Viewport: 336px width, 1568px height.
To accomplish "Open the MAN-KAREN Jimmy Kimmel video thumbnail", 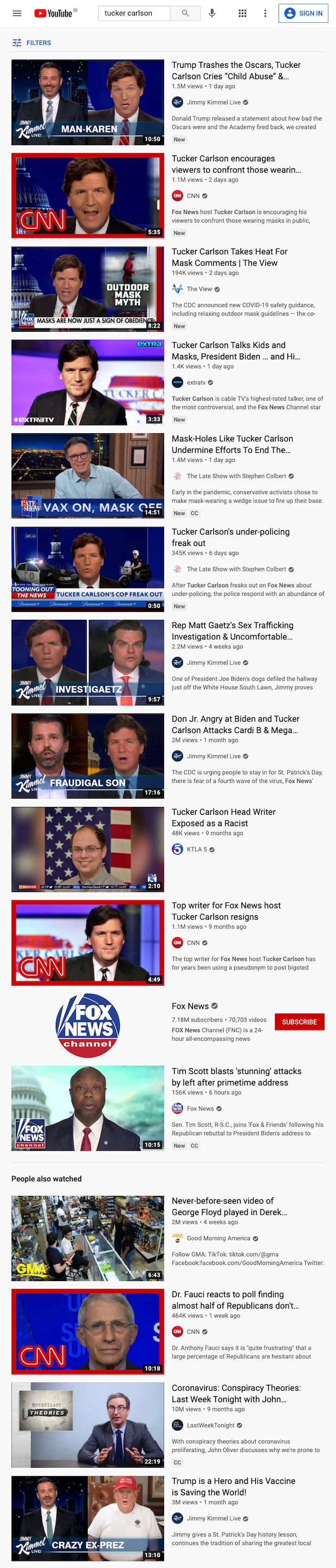I will (x=88, y=102).
